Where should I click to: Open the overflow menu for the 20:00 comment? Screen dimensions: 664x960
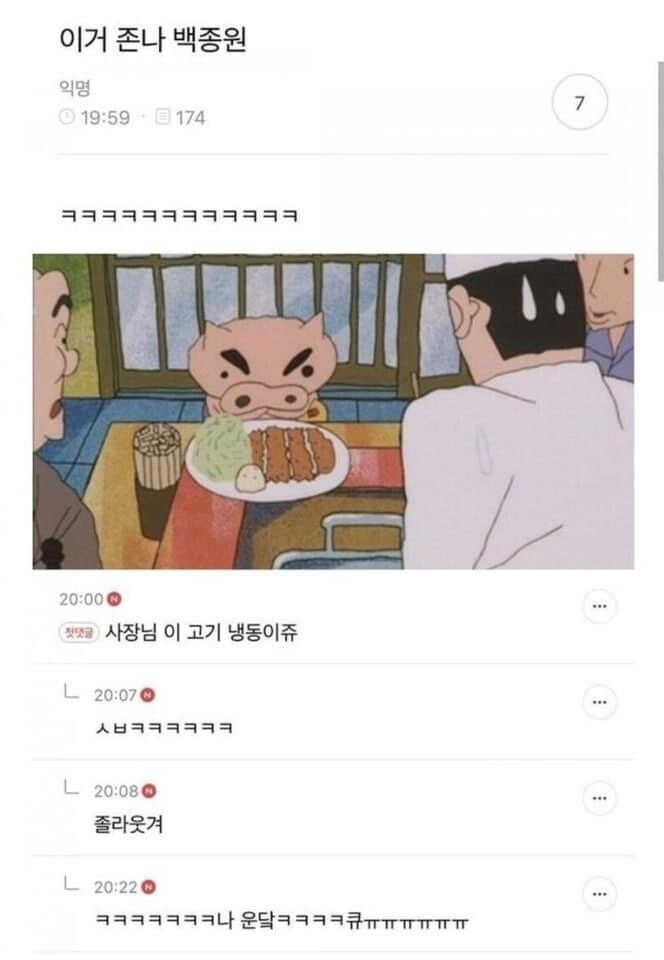coord(599,606)
